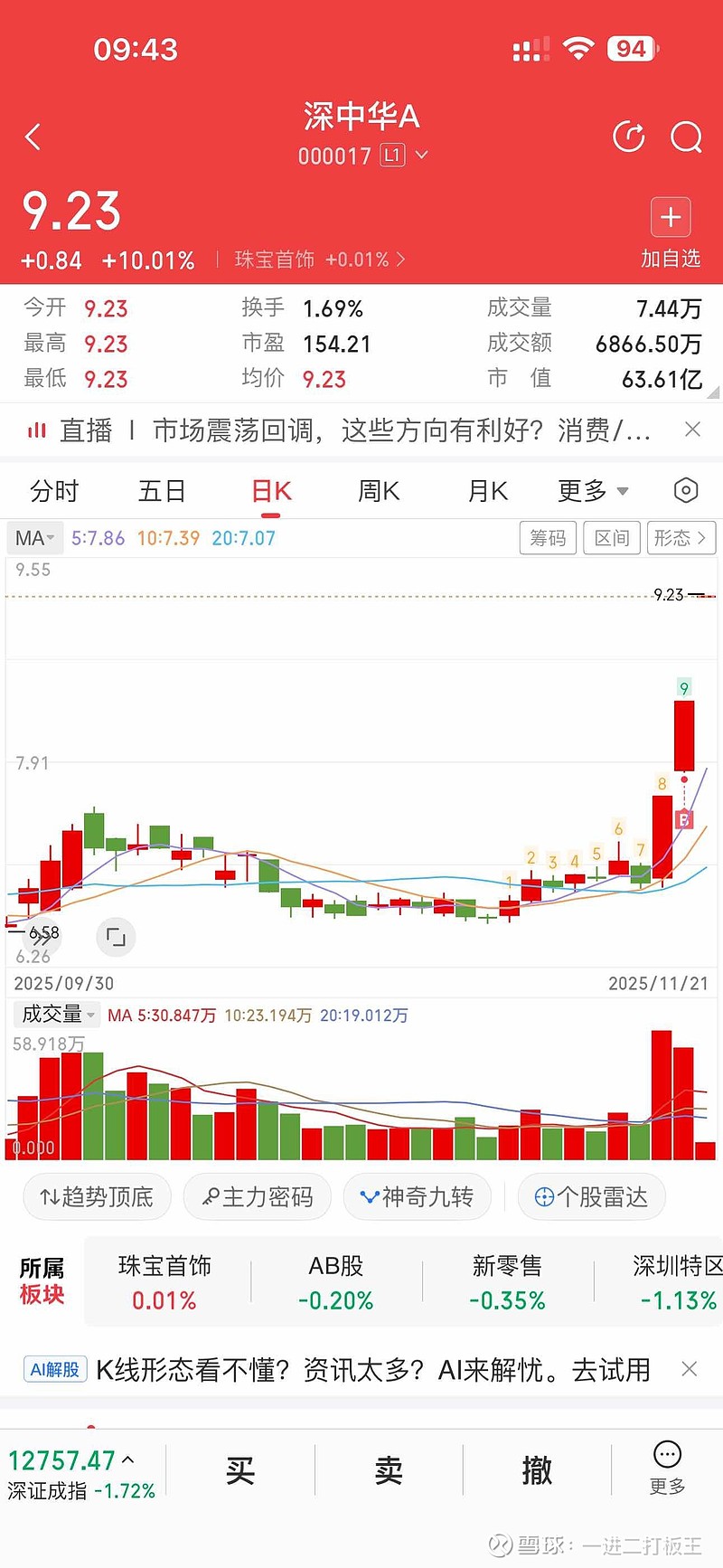
Task: Open the 主力密码 analysis tool
Action: pyautogui.click(x=257, y=1196)
